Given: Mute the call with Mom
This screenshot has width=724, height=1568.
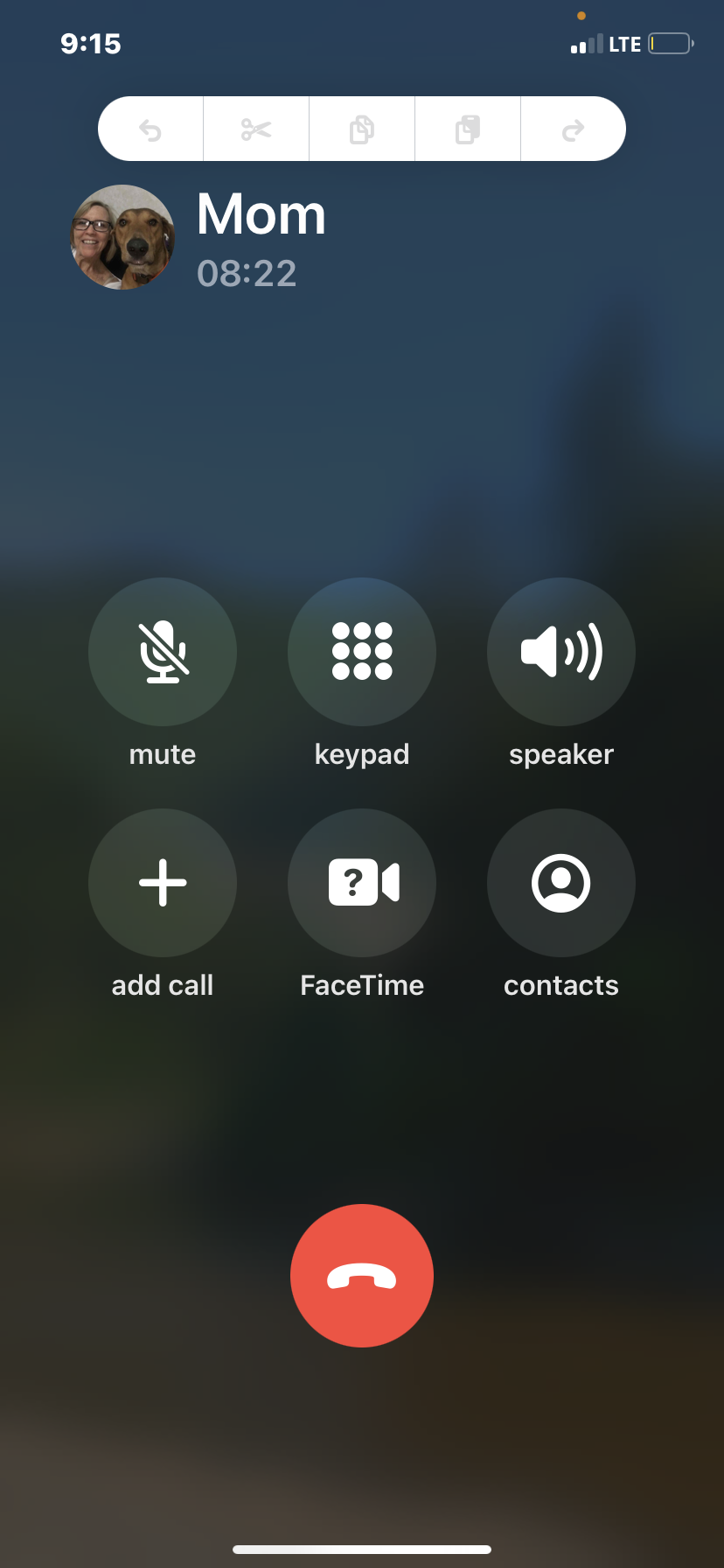Looking at the screenshot, I should tap(163, 652).
